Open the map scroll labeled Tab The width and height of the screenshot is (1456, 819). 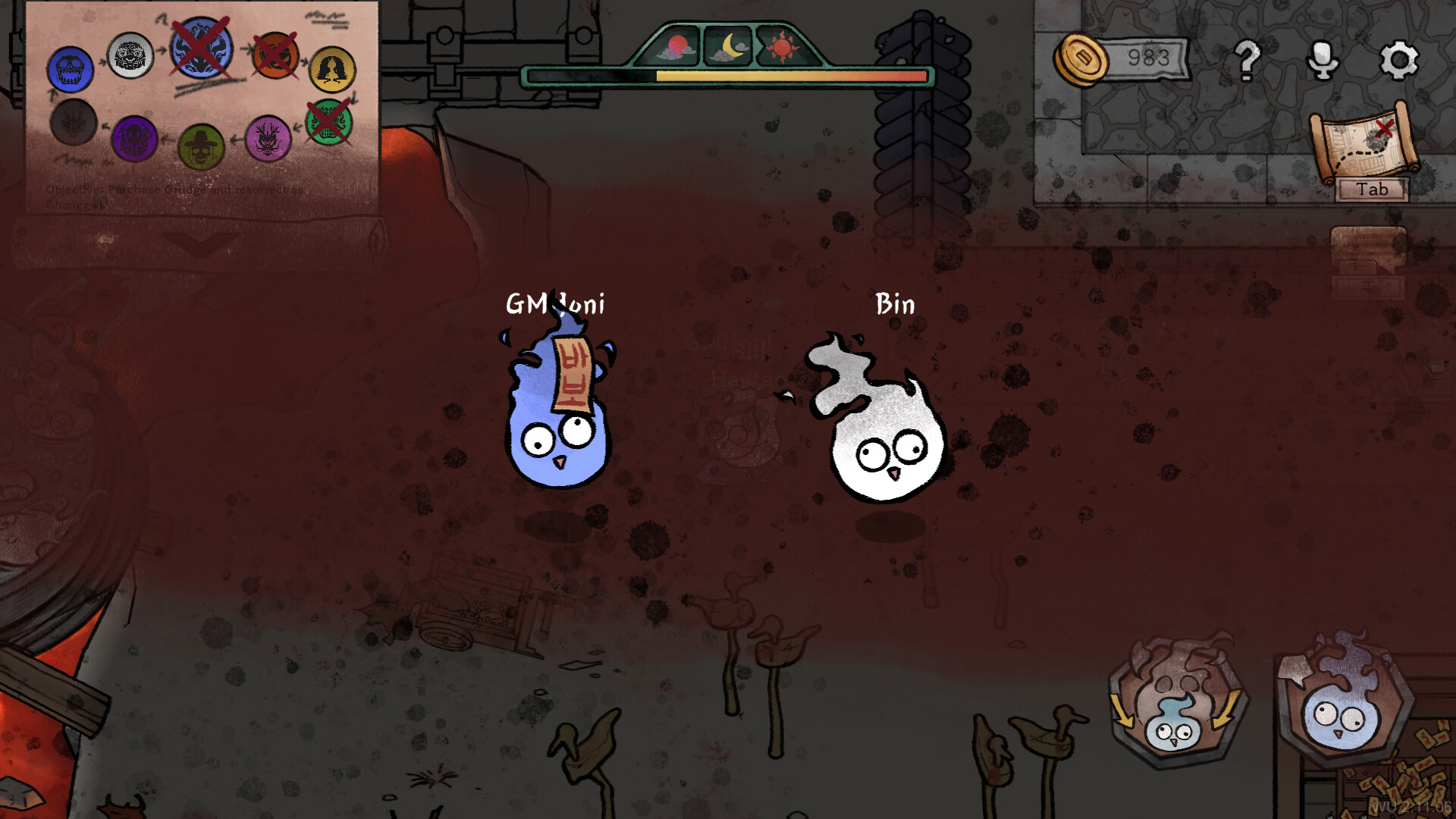(x=1365, y=148)
